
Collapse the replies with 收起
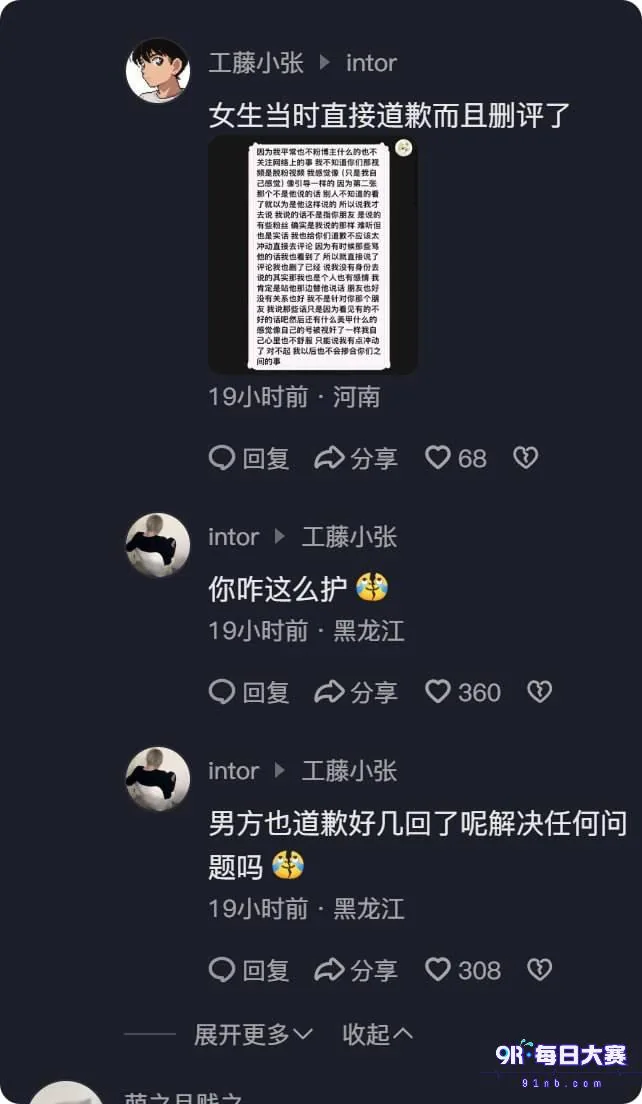377,1034
